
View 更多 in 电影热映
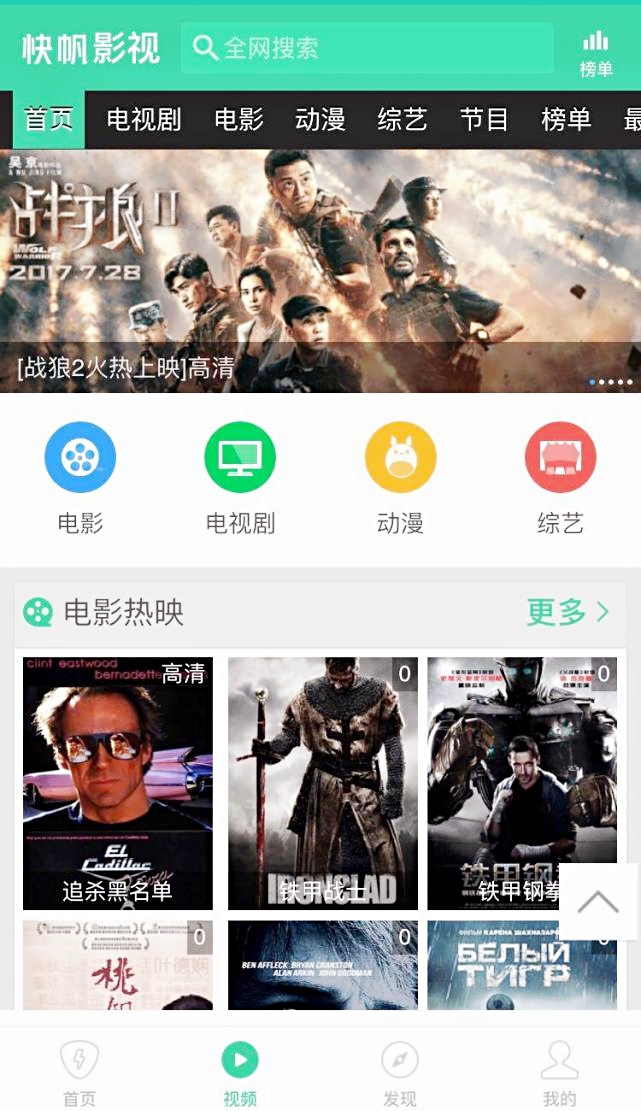(x=567, y=612)
